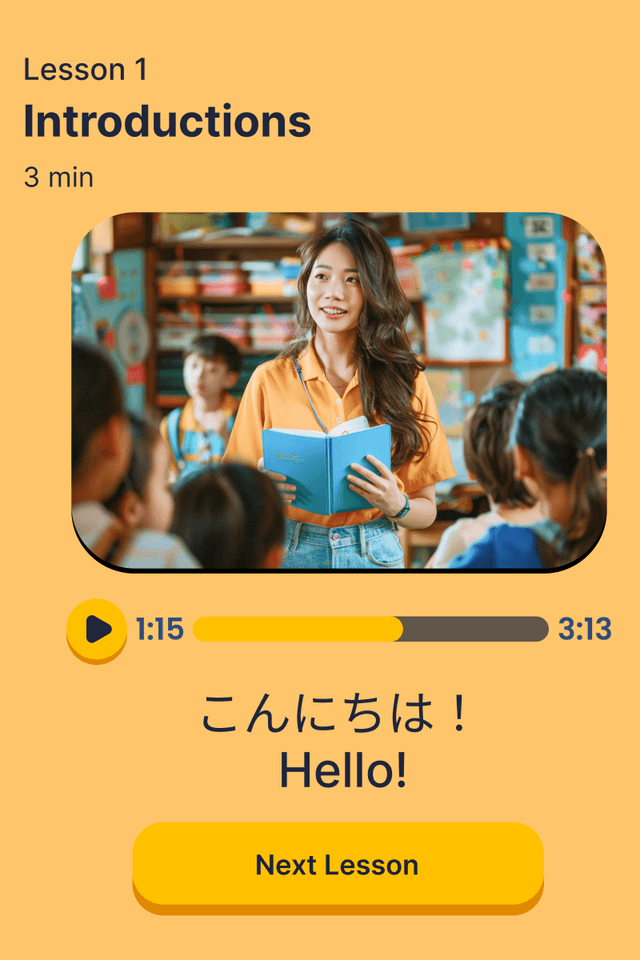640x960 pixels.
Task: Seek on the lesson progress bar
Action: tap(370, 629)
